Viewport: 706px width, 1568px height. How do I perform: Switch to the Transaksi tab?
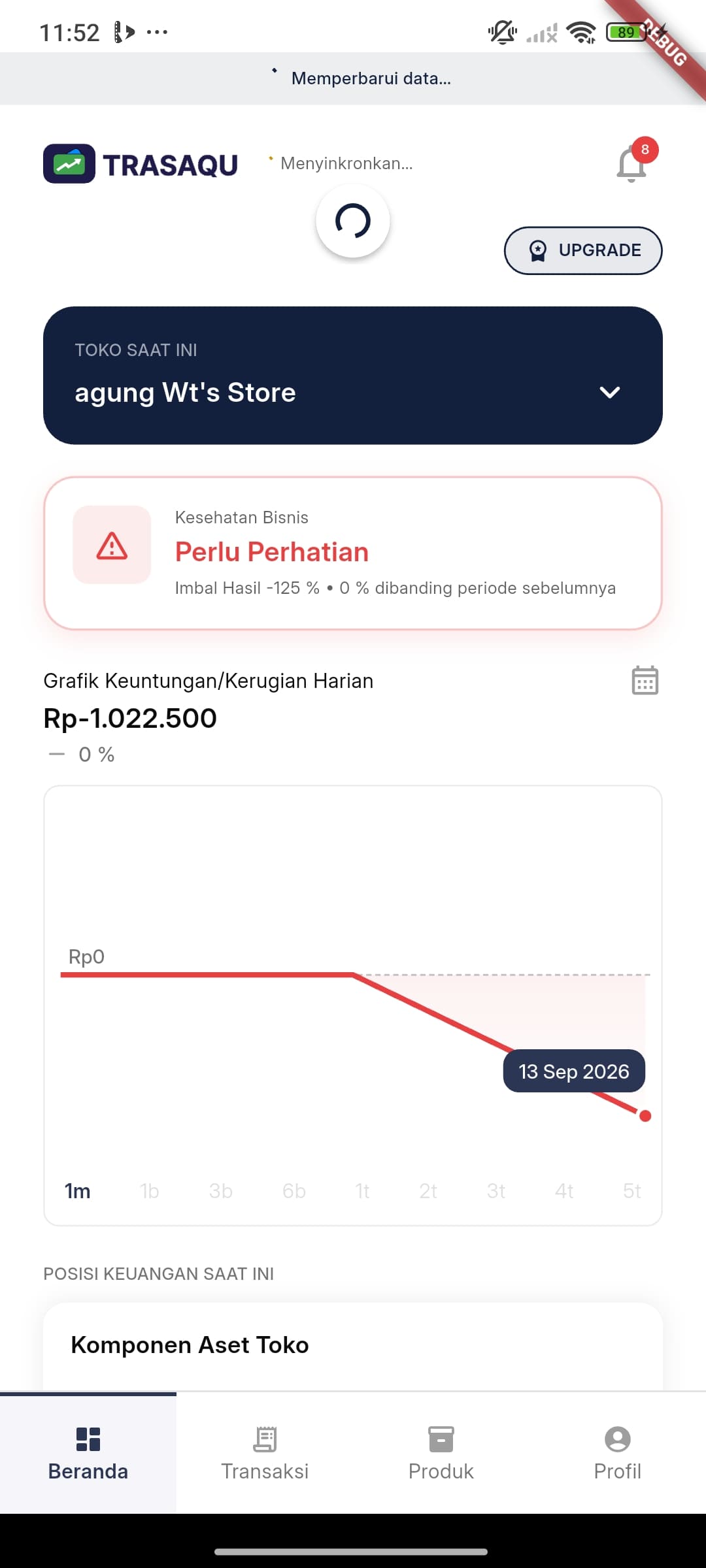265,1453
